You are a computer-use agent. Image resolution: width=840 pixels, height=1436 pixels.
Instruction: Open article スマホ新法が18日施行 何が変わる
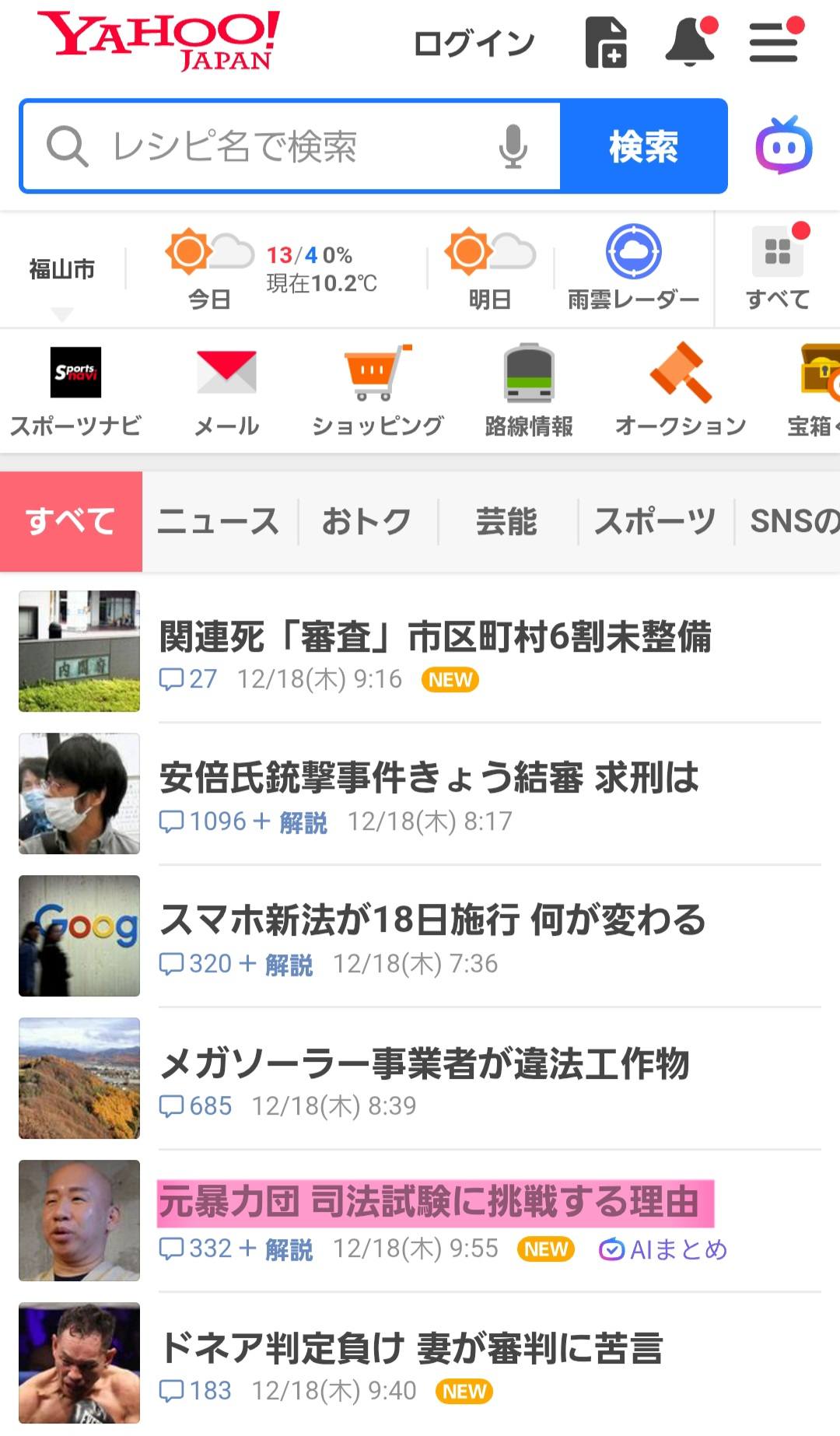point(432,919)
